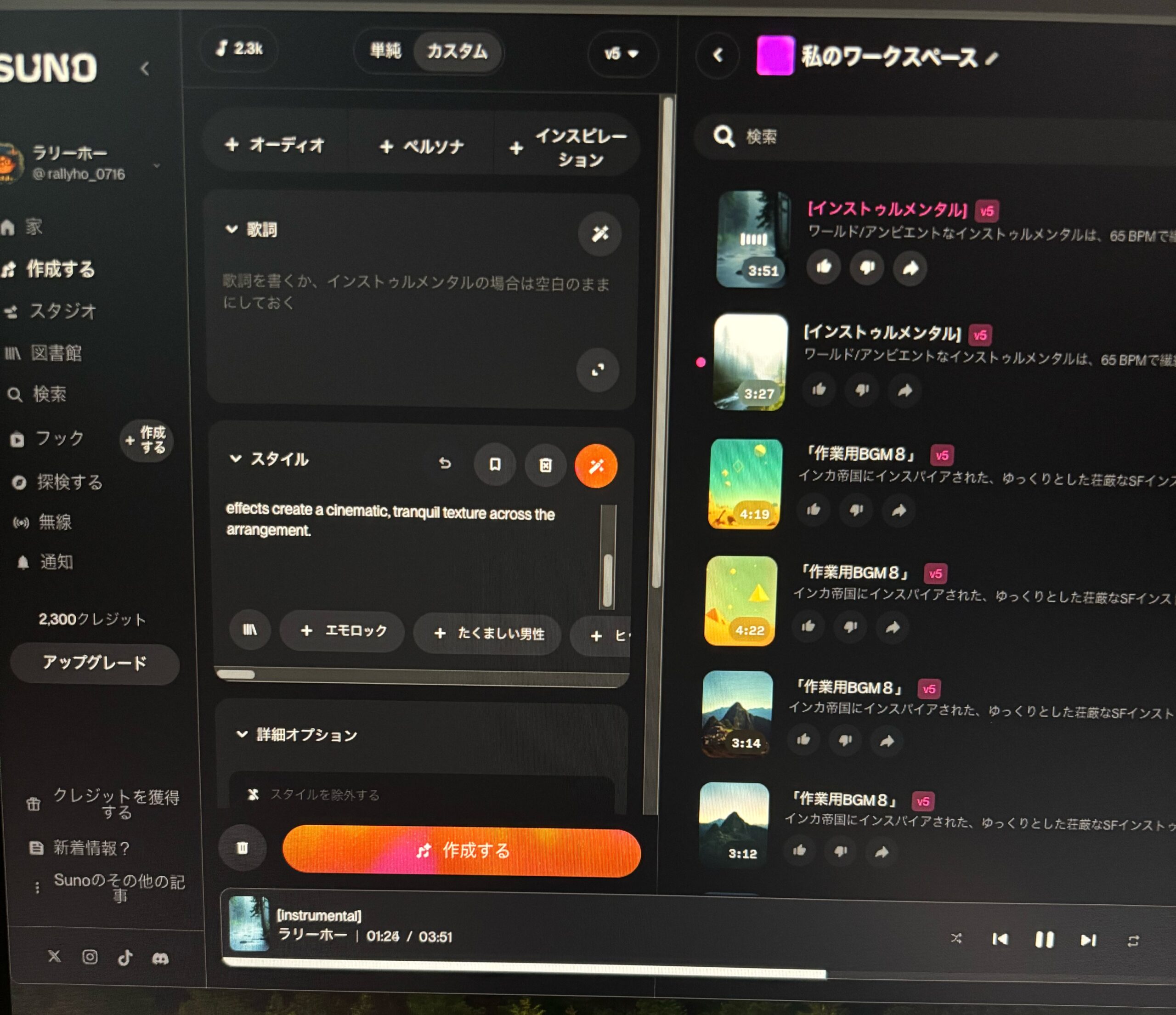Open 通知 notifications in the sidebar
This screenshot has width=1176, height=1015.
[x=56, y=562]
